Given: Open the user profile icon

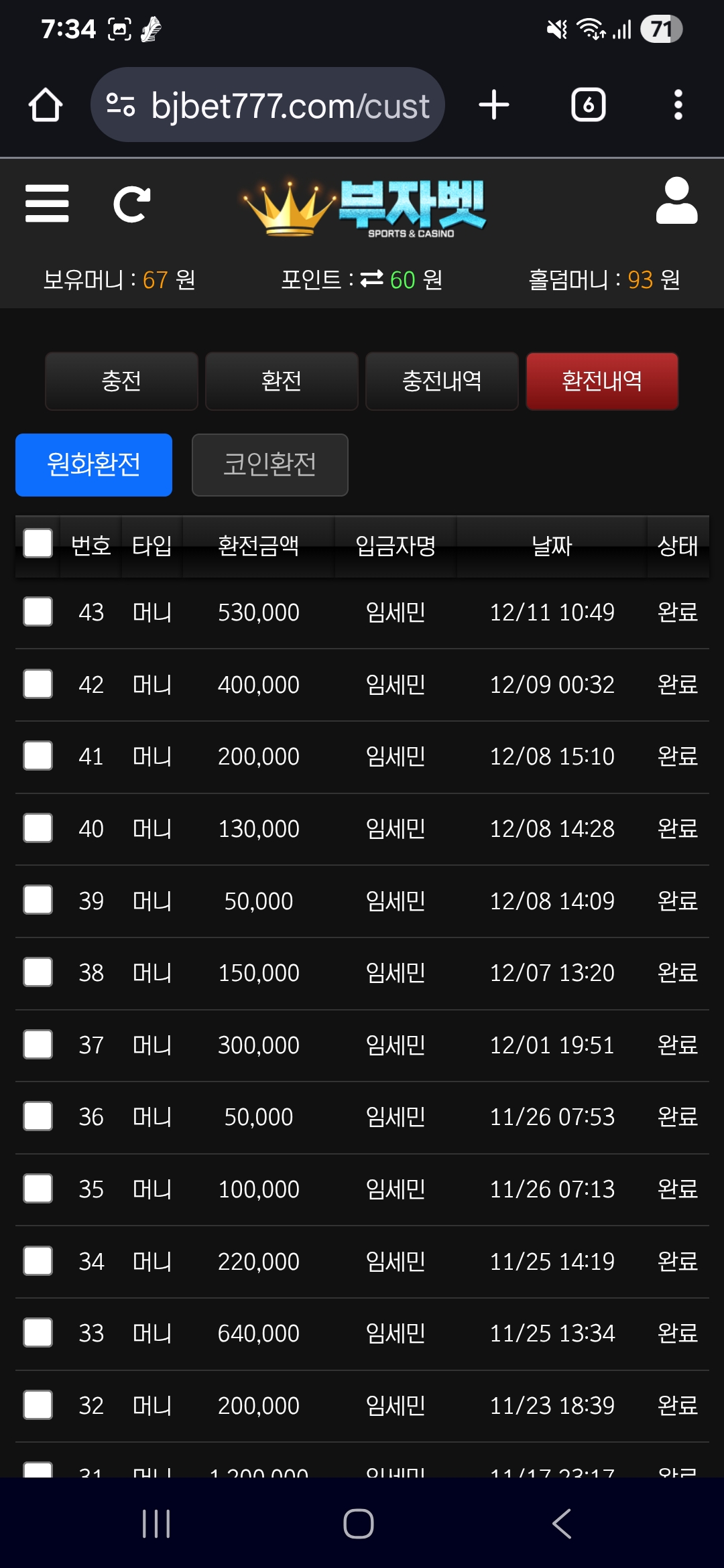Looking at the screenshot, I should point(676,201).
